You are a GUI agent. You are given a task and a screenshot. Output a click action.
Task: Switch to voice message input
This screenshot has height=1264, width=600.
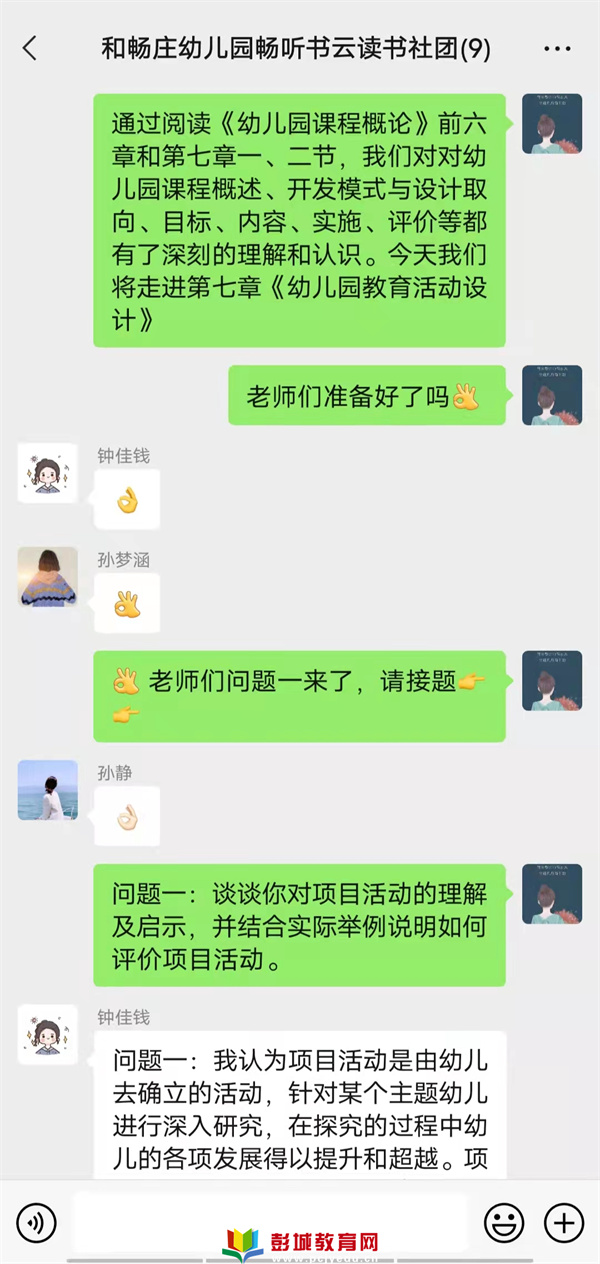pyautogui.click(x=37, y=1221)
